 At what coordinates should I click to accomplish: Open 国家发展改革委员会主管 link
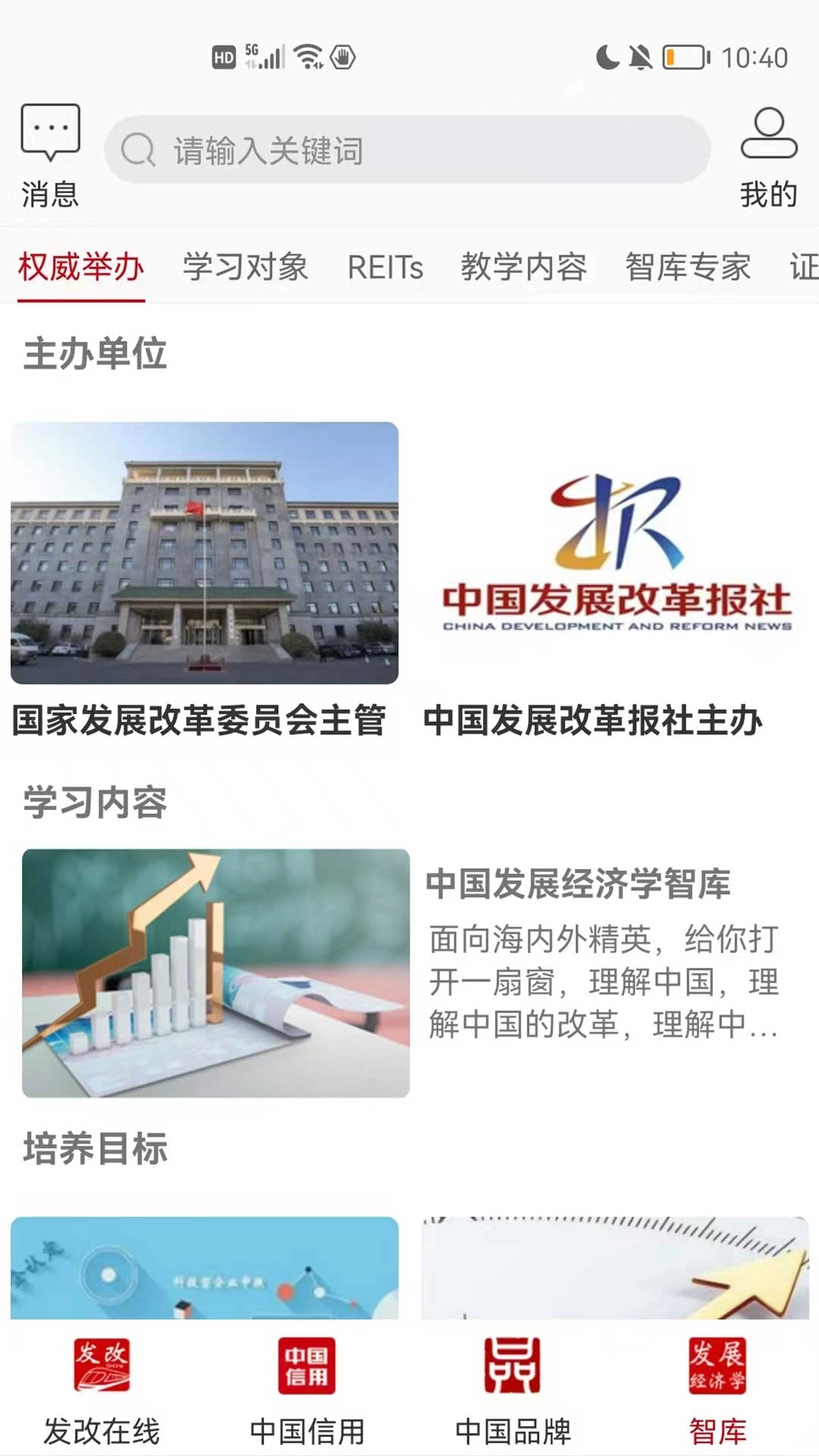click(x=199, y=722)
